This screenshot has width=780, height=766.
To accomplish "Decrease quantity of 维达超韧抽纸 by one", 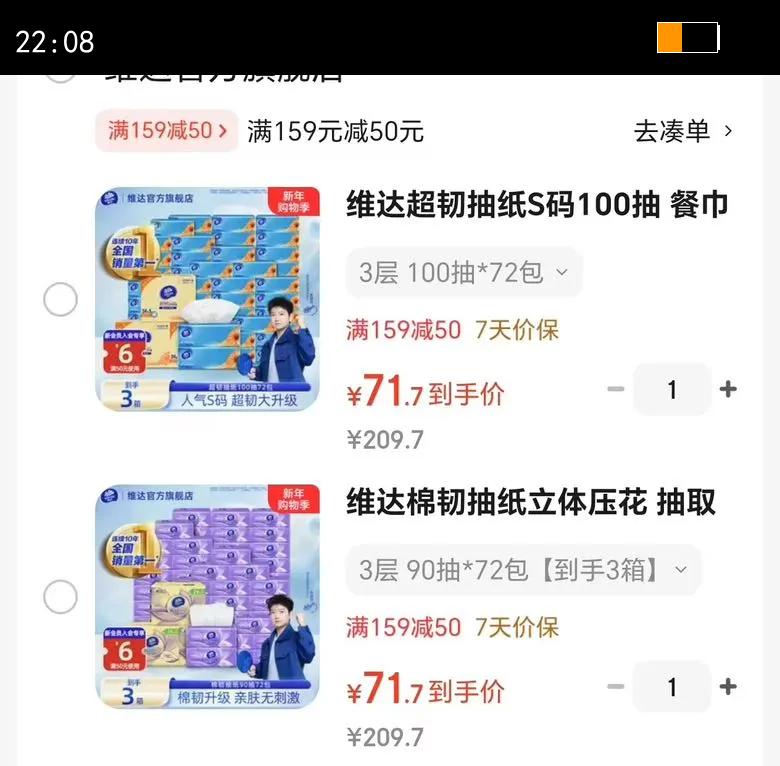I will [x=616, y=390].
